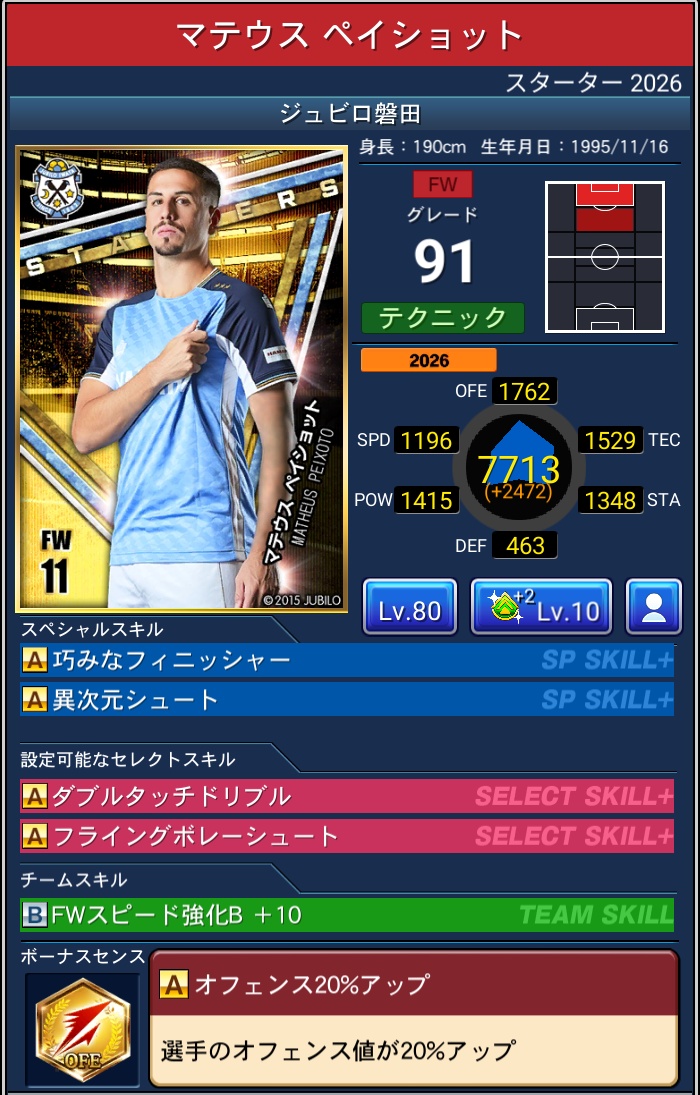
Task: Open bonus sense オフェンス20%アップ
Action: pos(413,1018)
